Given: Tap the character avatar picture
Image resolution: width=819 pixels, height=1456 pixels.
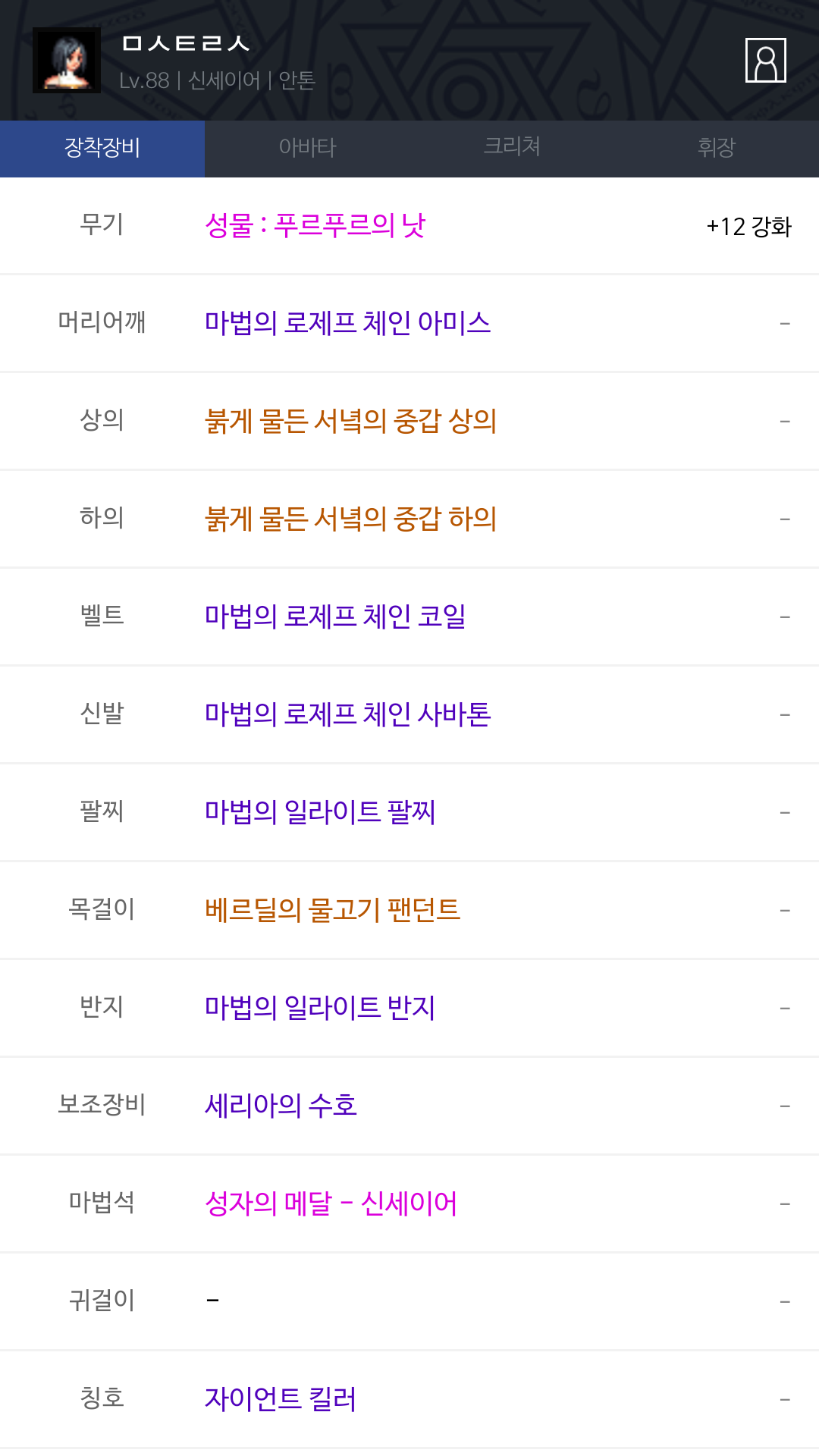Looking at the screenshot, I should [67, 60].
